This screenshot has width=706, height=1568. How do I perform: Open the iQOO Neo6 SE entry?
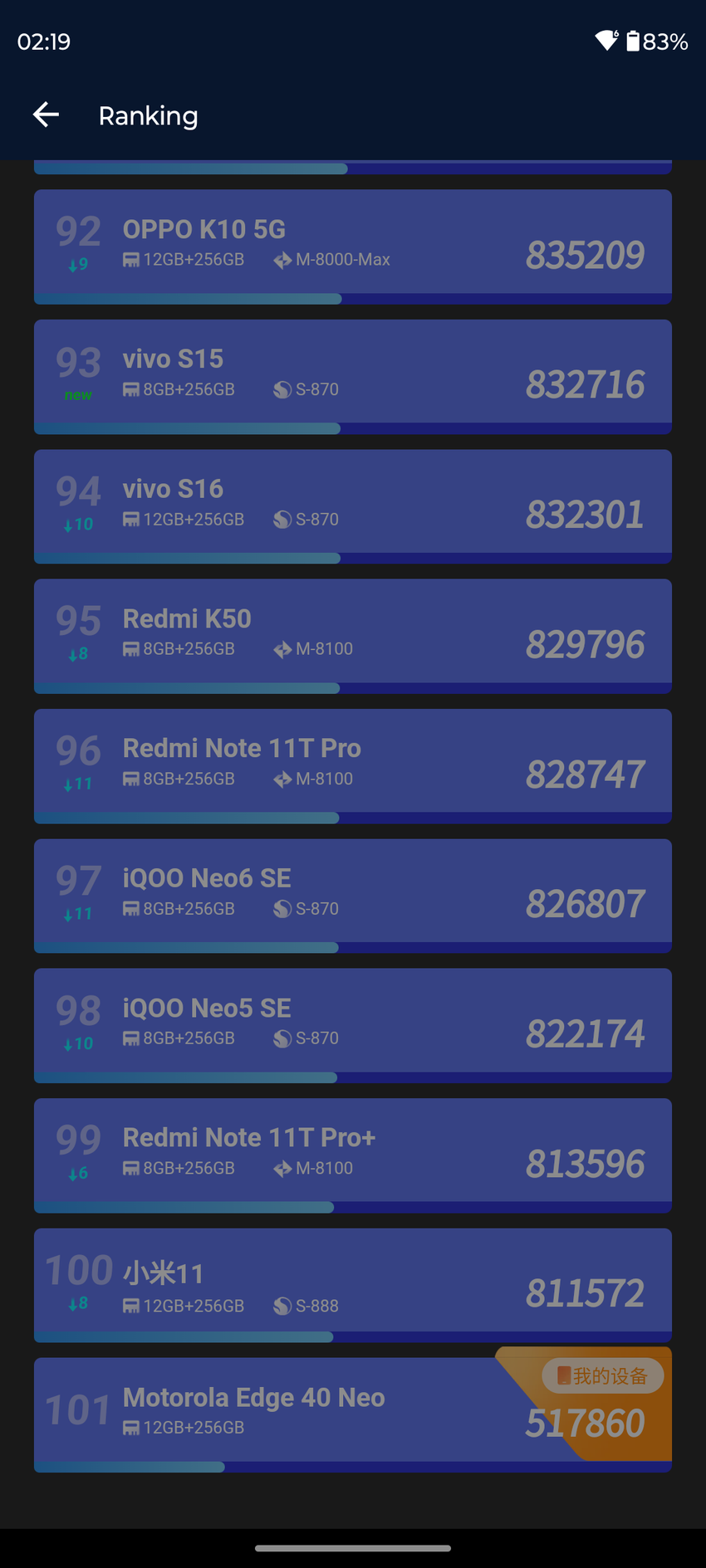[352, 895]
